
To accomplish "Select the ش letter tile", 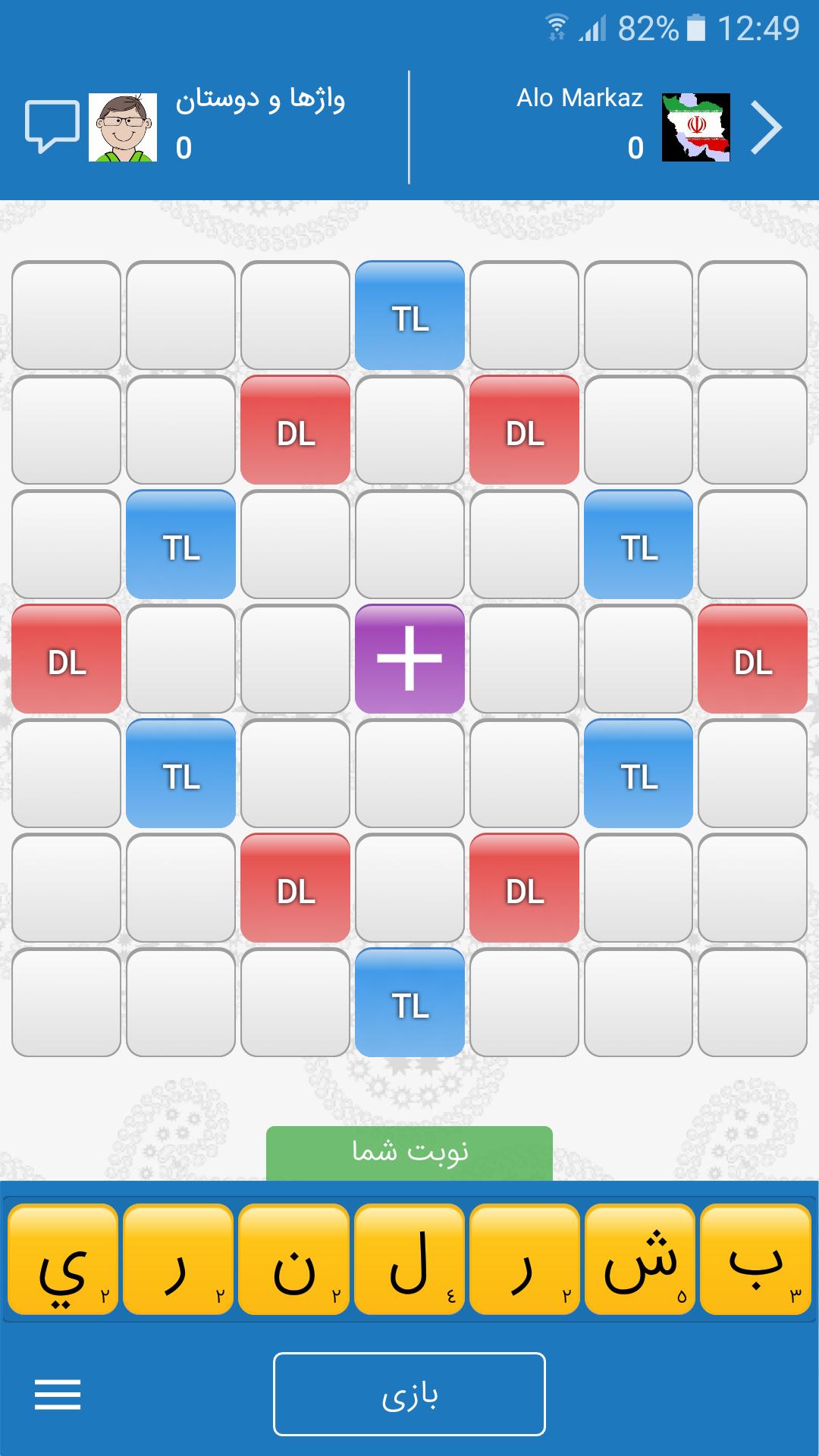I will tap(640, 1260).
